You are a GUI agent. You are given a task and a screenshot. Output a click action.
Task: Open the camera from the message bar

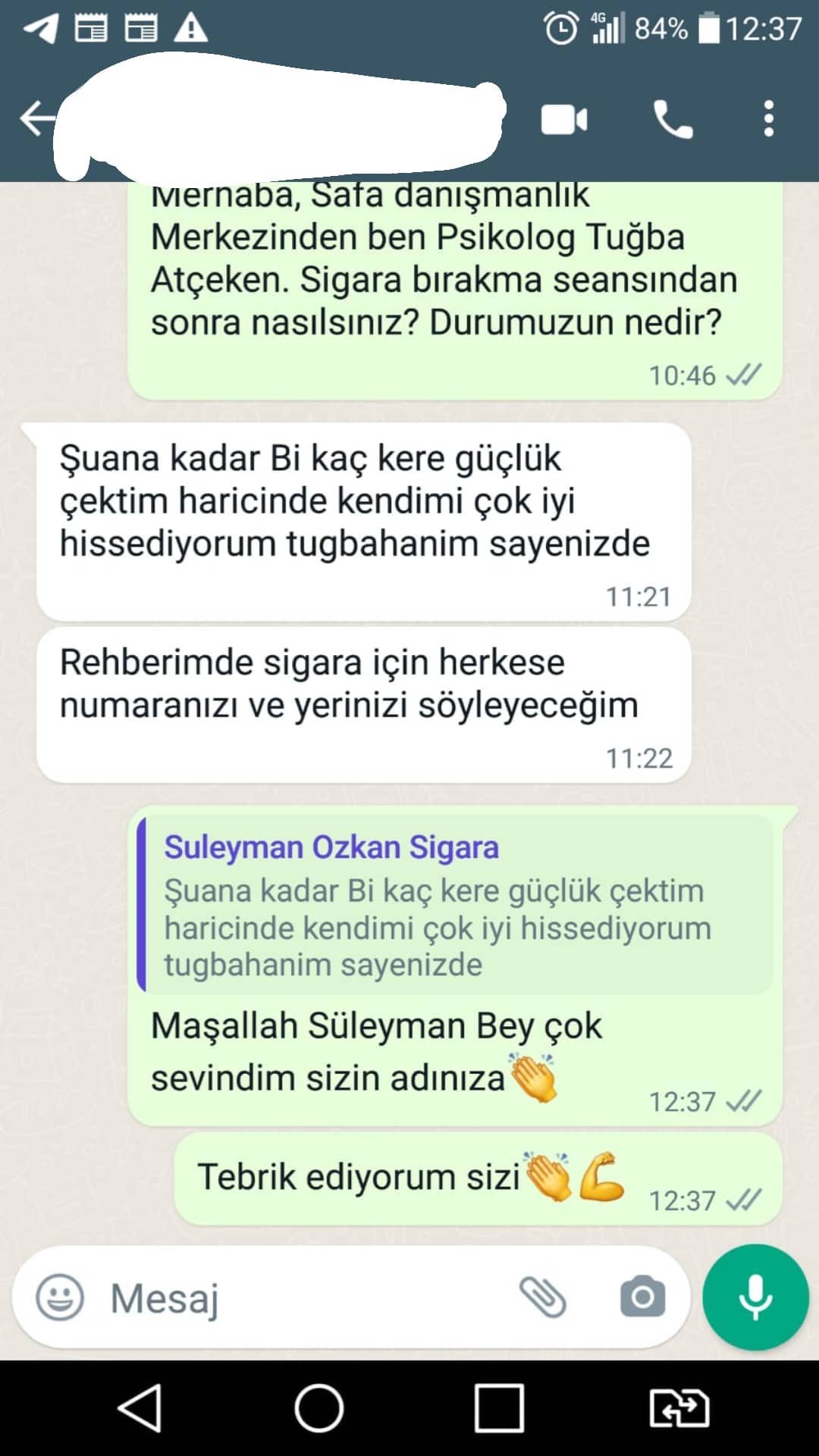[642, 1297]
